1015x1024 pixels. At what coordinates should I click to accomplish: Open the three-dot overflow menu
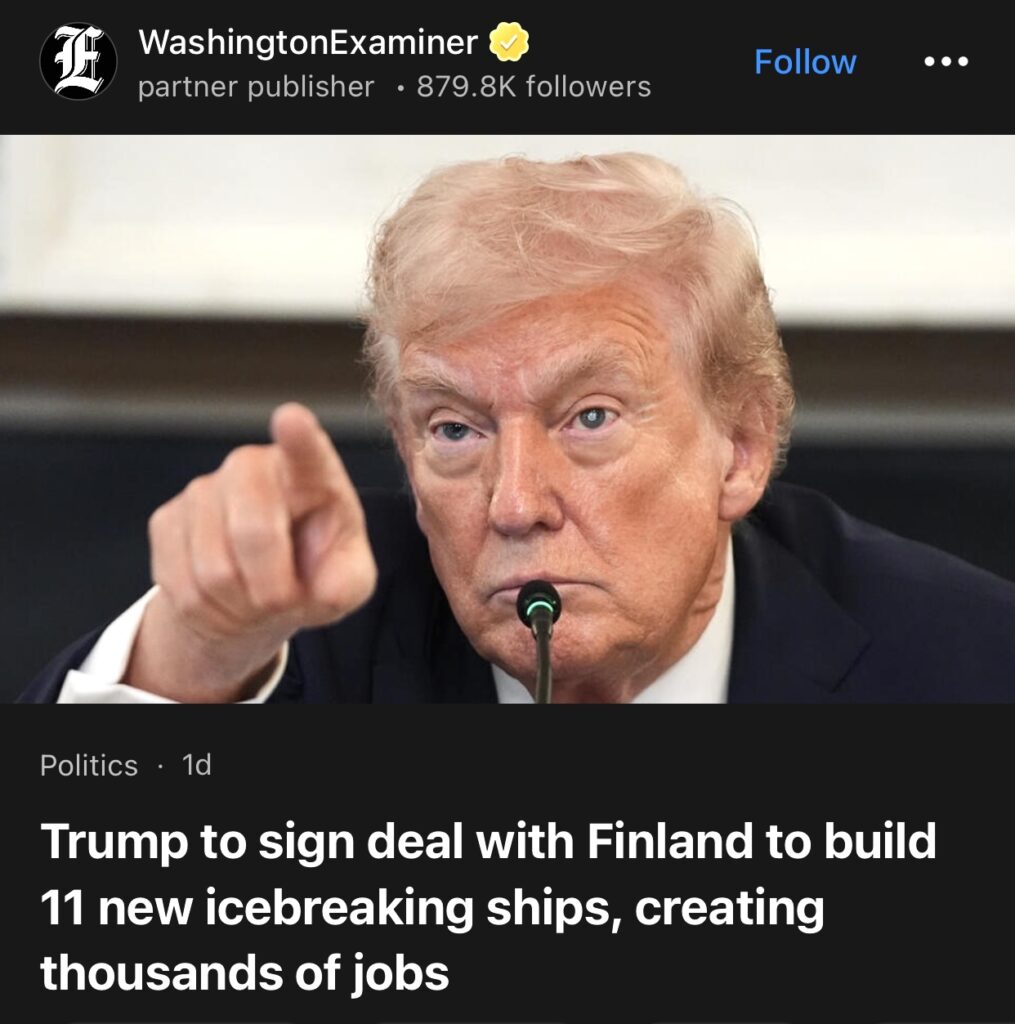point(945,62)
